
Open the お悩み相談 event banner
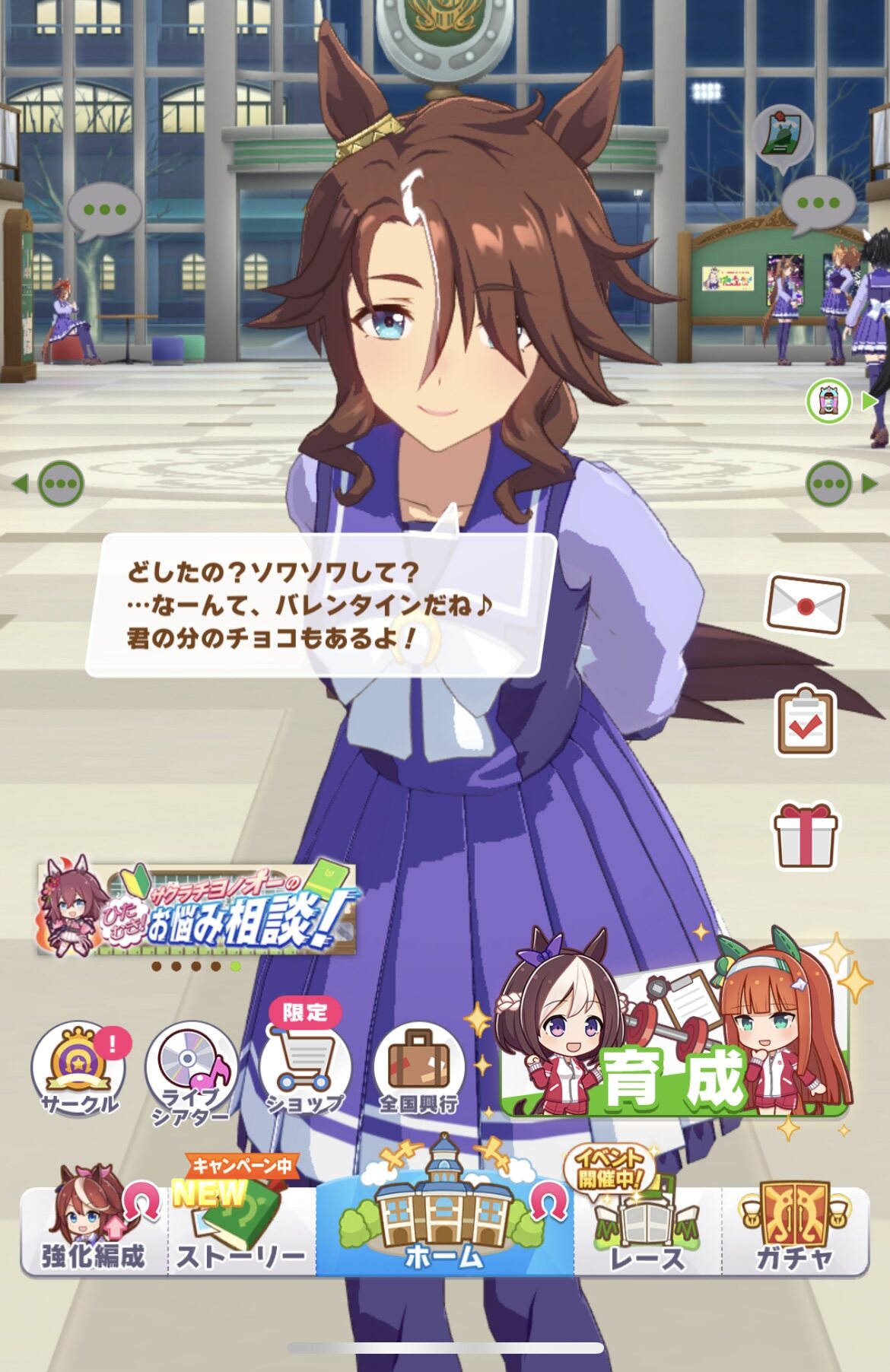tap(197, 910)
